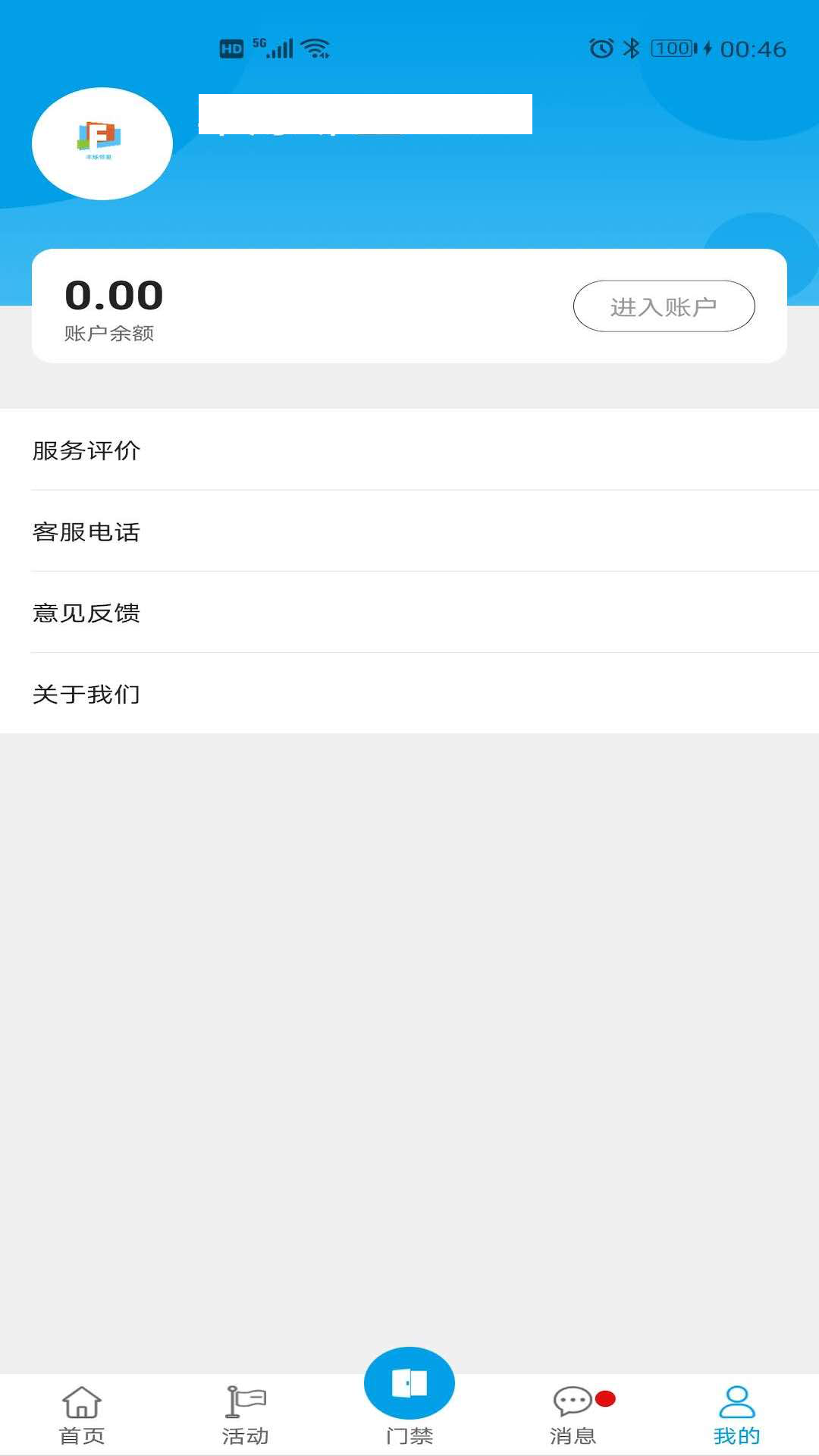819x1456 pixels.
Task: Open 意见反馈 feedback row
Action: (x=409, y=613)
